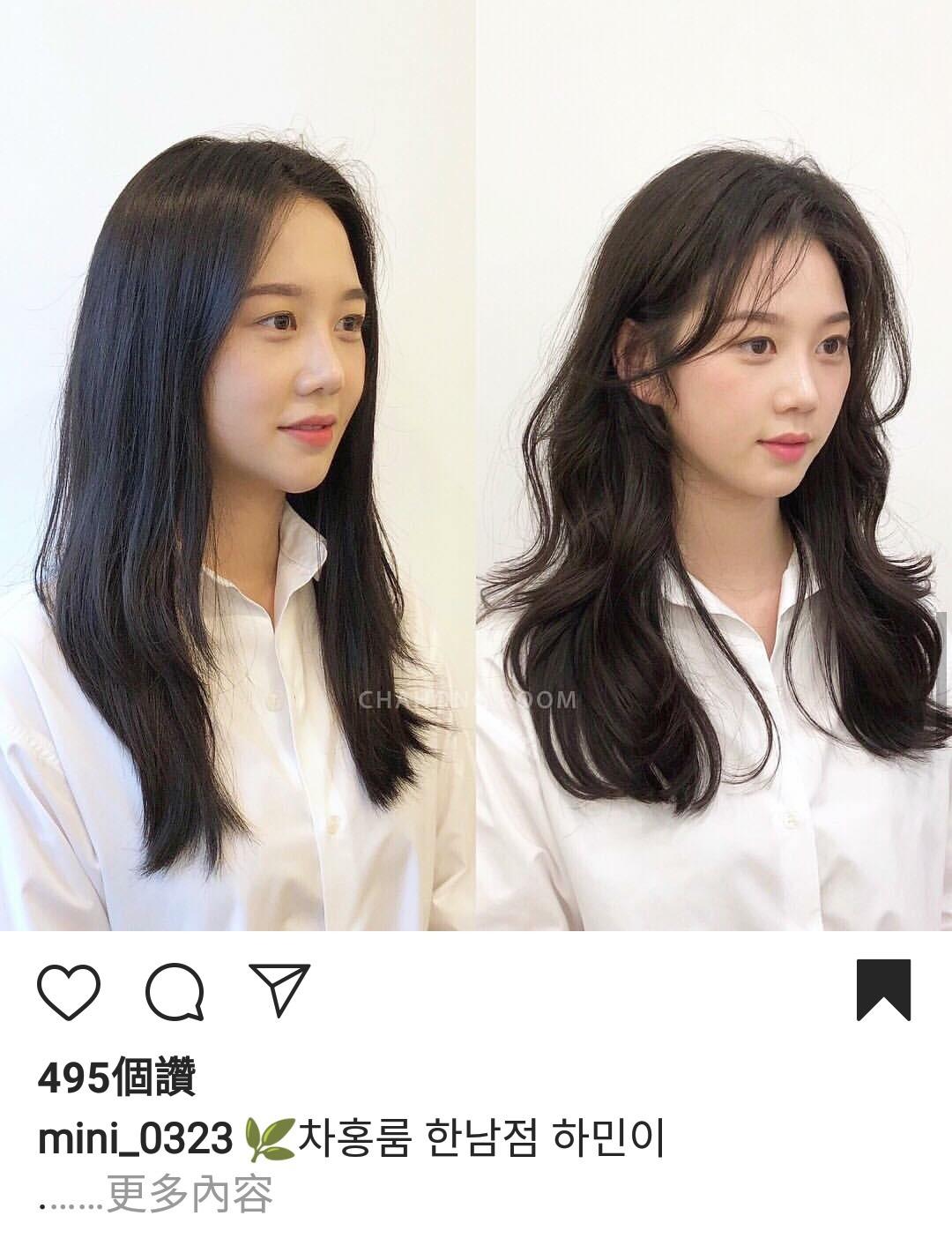Open comments with the speech bubble icon
The image size is (952, 1238).
click(x=174, y=991)
